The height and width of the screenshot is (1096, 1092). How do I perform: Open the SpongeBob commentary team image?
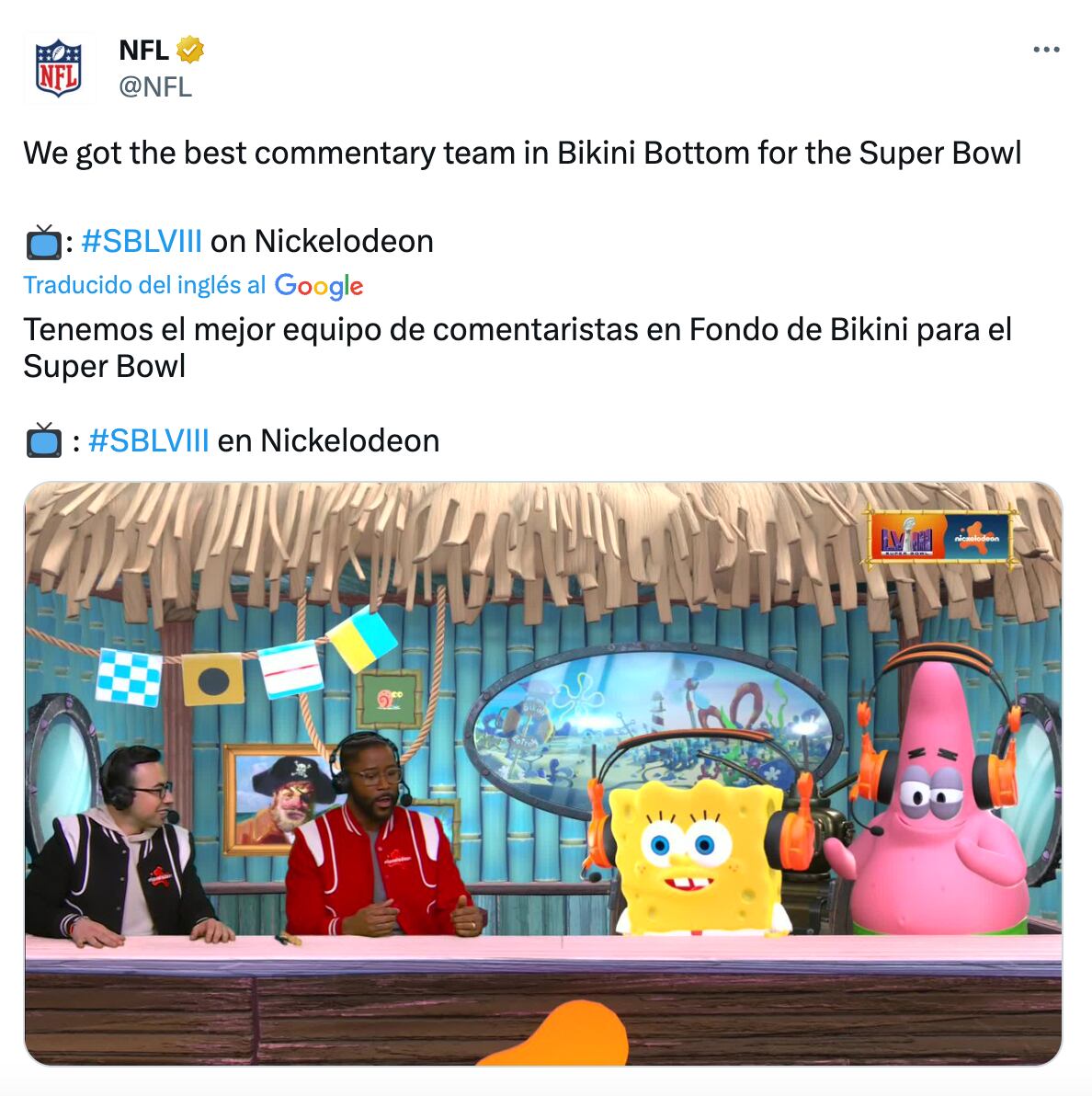tap(543, 773)
